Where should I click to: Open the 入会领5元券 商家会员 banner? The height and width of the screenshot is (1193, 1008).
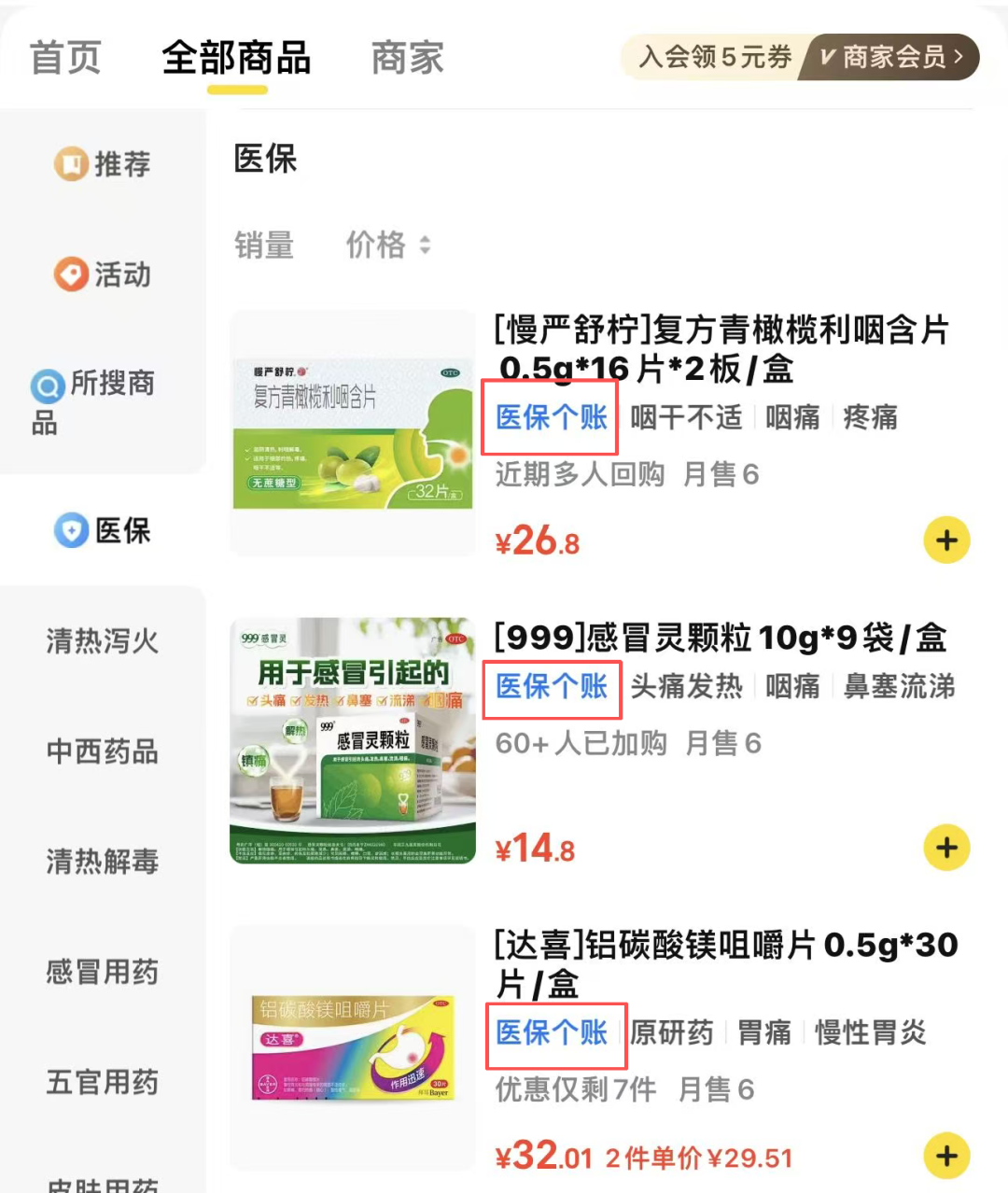click(x=800, y=57)
